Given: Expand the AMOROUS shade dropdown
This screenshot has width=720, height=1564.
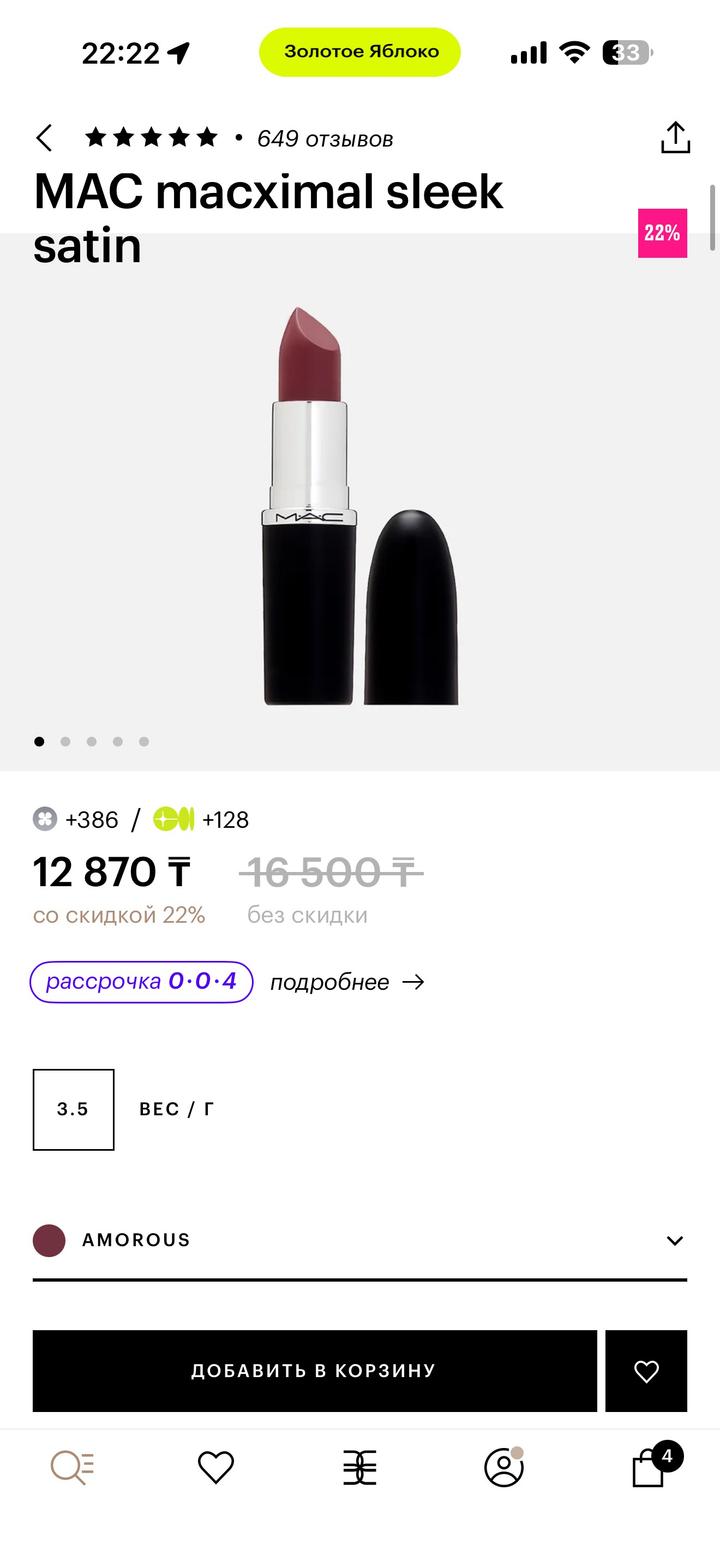Looking at the screenshot, I should [x=674, y=1240].
